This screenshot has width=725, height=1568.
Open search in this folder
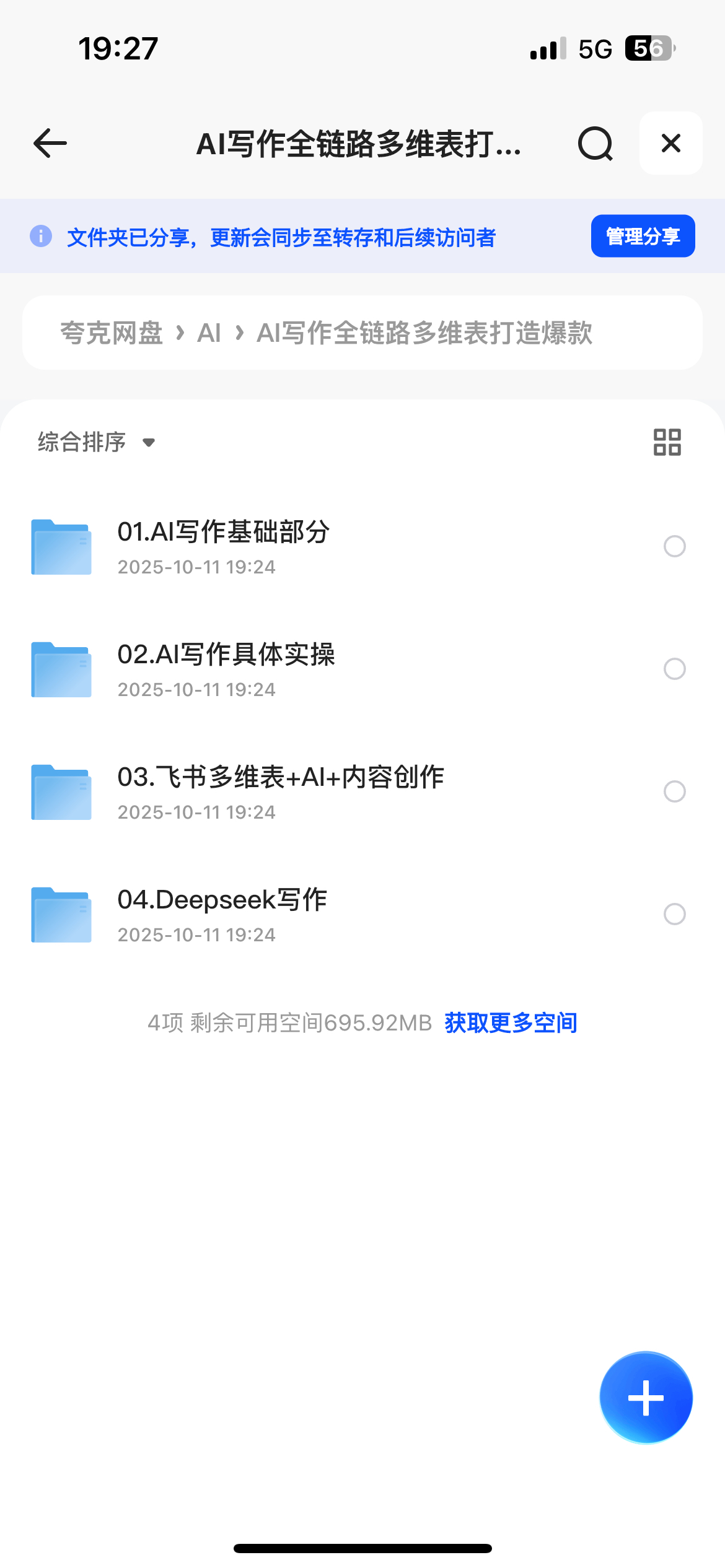pos(595,144)
